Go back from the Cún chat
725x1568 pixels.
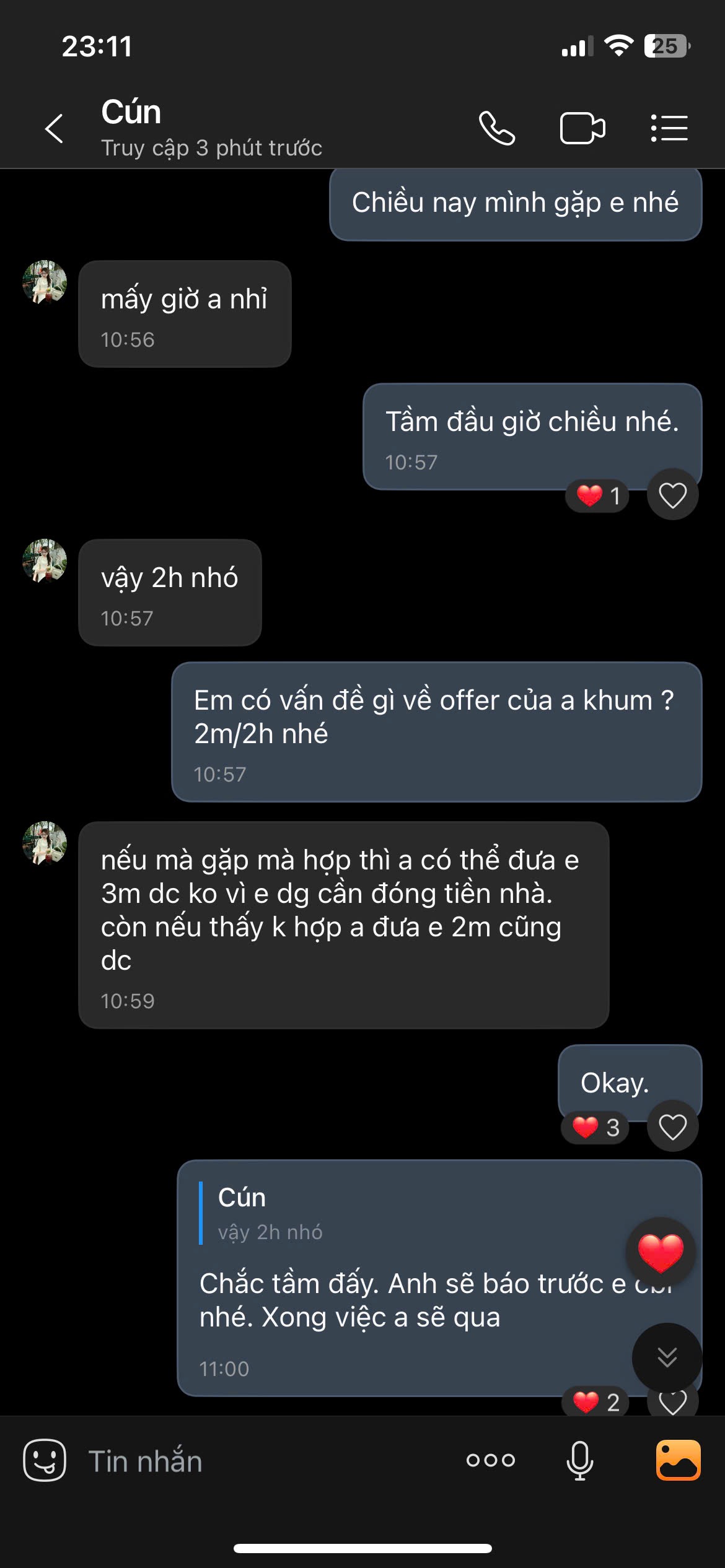click(x=55, y=129)
